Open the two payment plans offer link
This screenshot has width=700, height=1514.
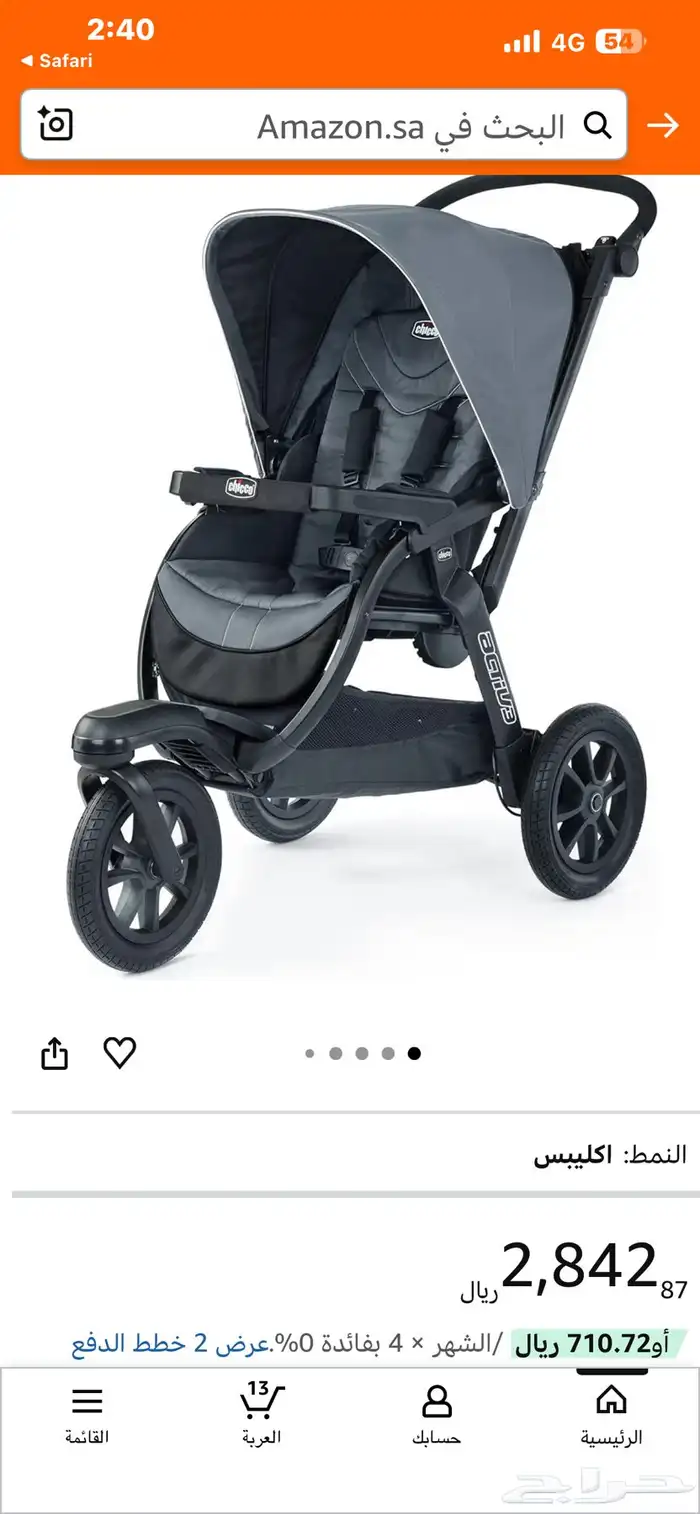[170, 1345]
